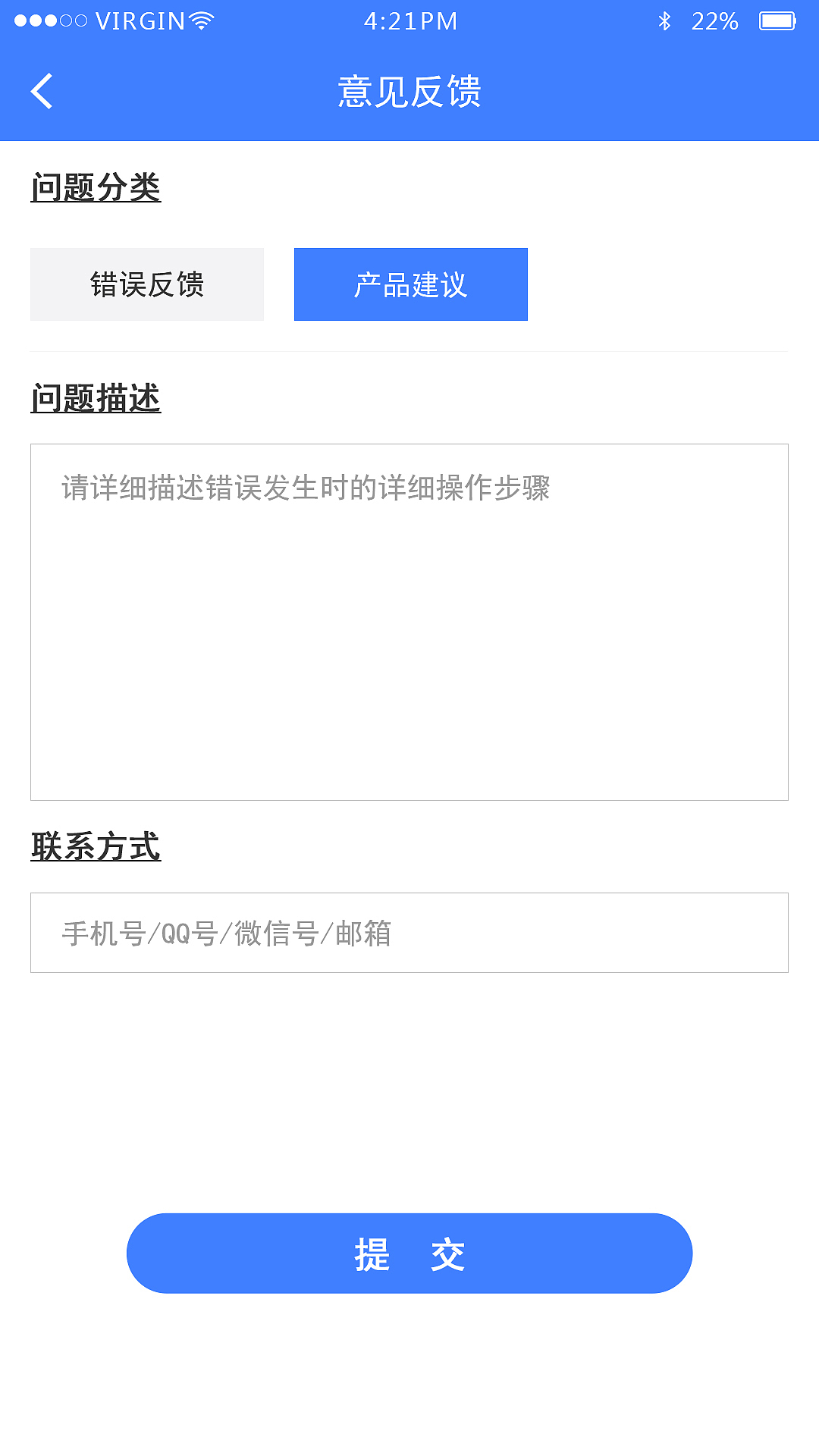Expand the 问题描述 section heading
Image resolution: width=819 pixels, height=1456 pixels.
coord(96,396)
